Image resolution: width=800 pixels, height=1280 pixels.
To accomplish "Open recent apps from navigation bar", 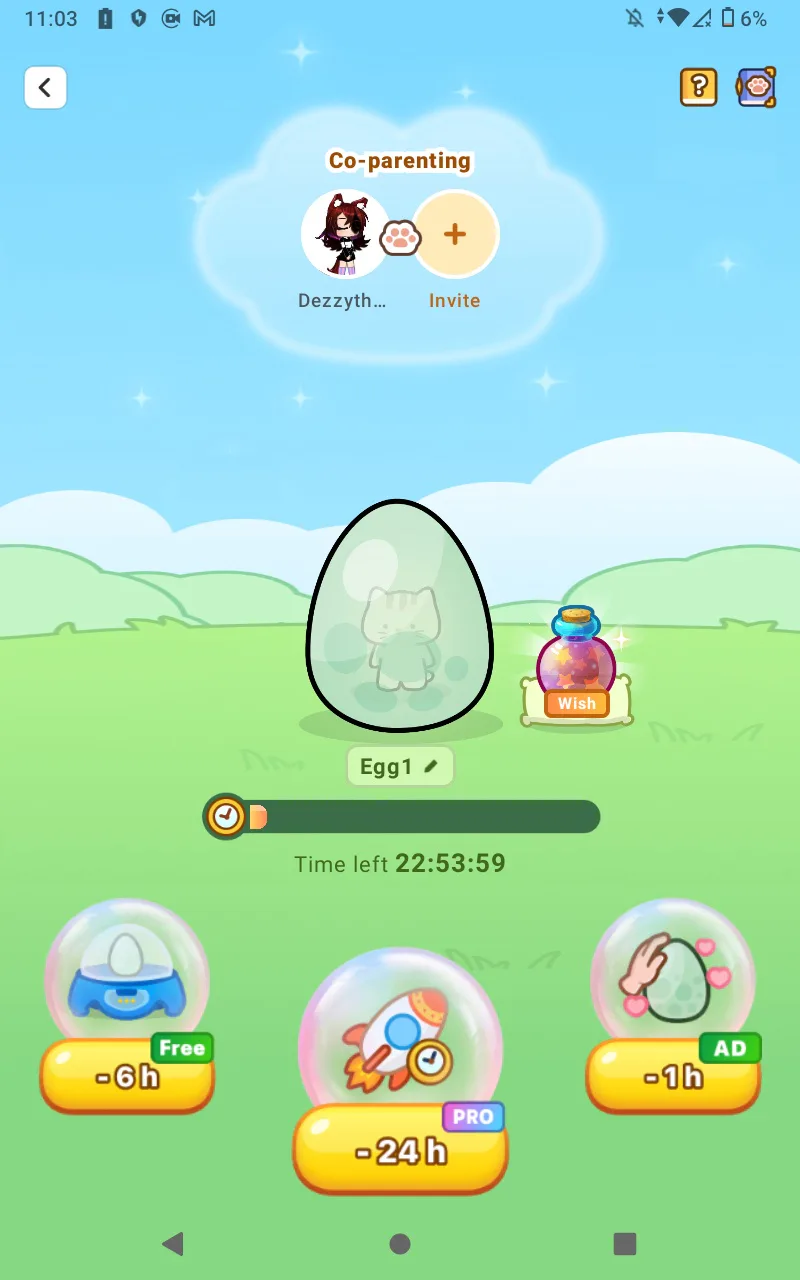I will [x=625, y=1243].
